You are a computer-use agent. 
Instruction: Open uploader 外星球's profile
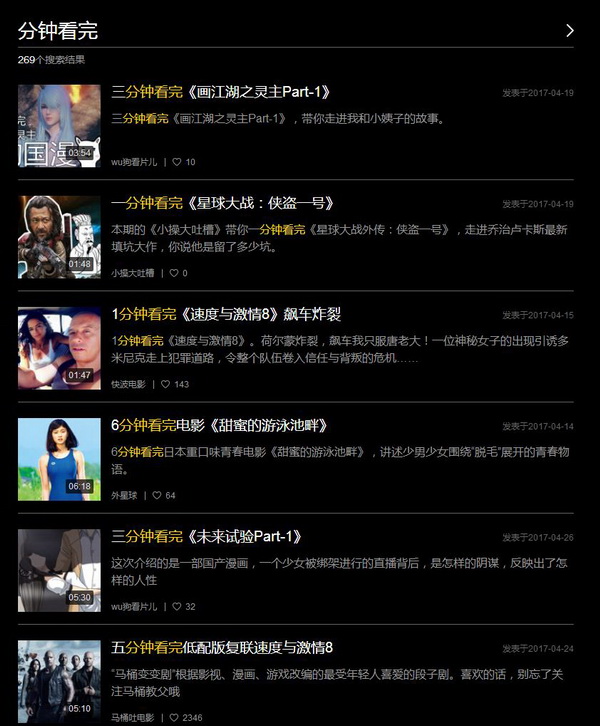click(x=124, y=495)
